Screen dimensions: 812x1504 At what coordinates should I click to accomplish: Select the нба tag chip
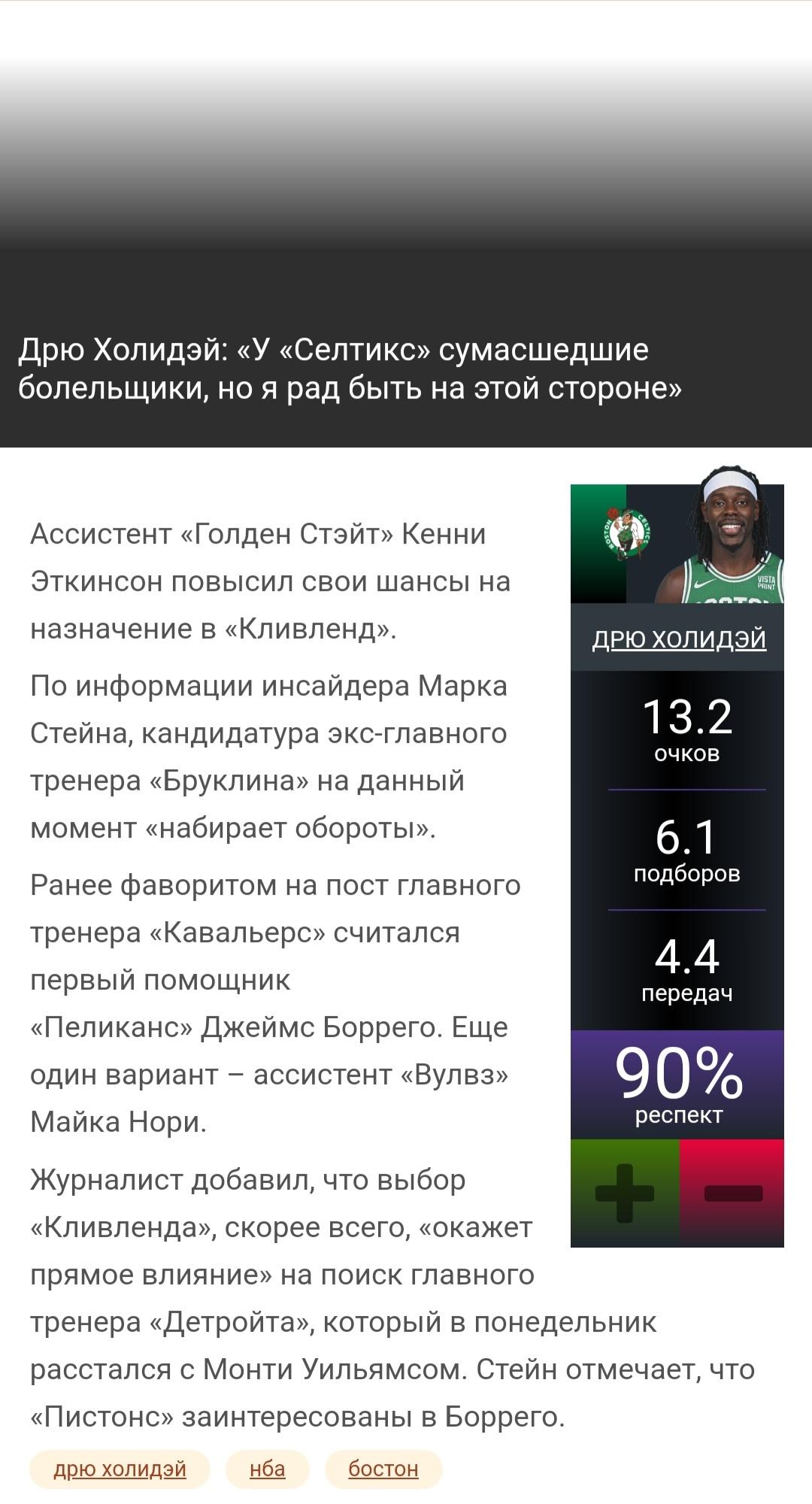tap(268, 1469)
